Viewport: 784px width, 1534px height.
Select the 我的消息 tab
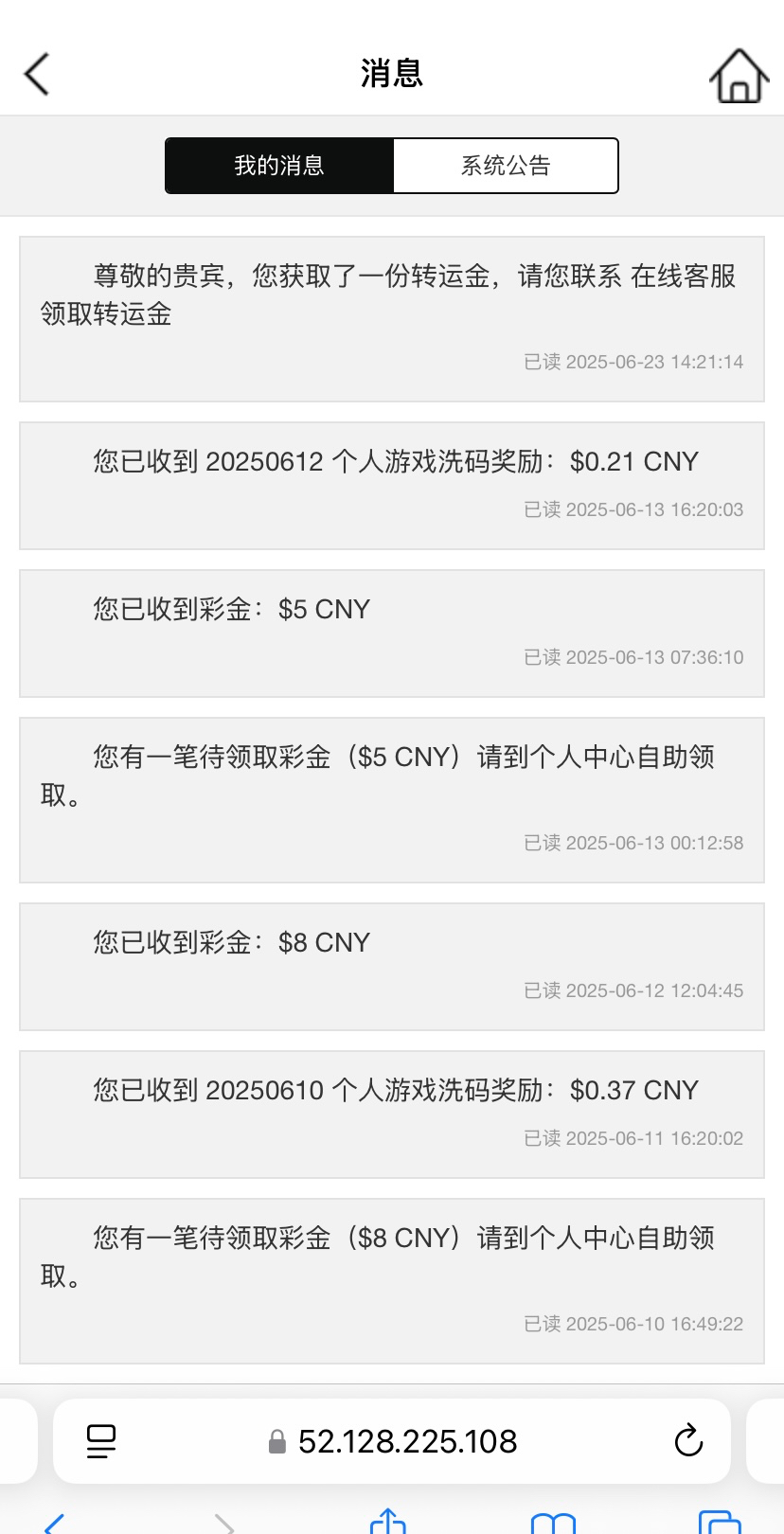tap(279, 166)
